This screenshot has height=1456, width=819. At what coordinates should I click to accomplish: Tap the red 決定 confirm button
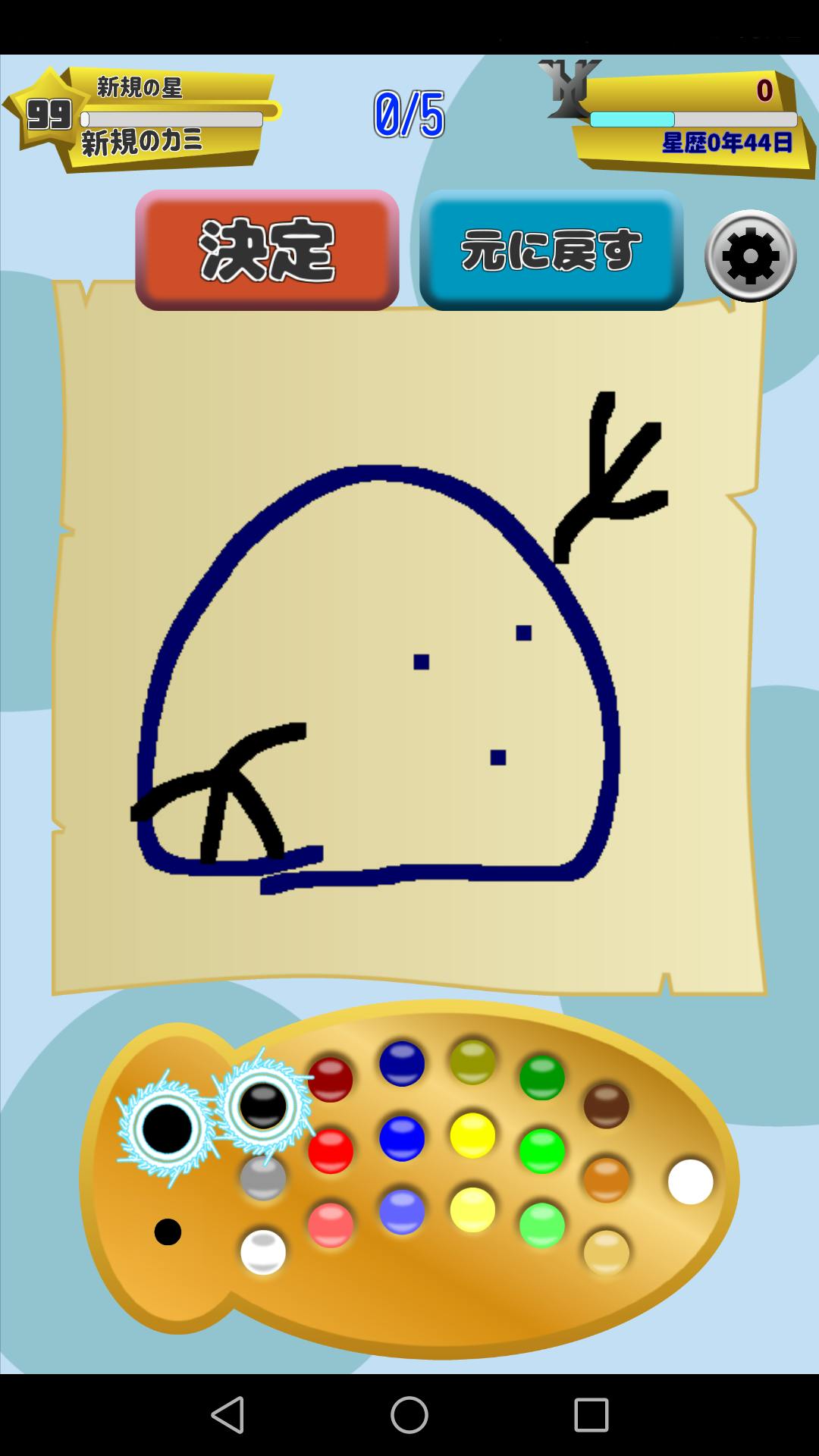coord(267,250)
